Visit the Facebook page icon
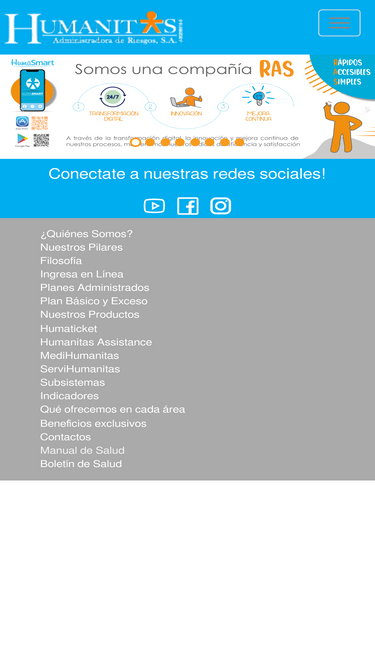Viewport: 375px width, 667px height. point(188,206)
